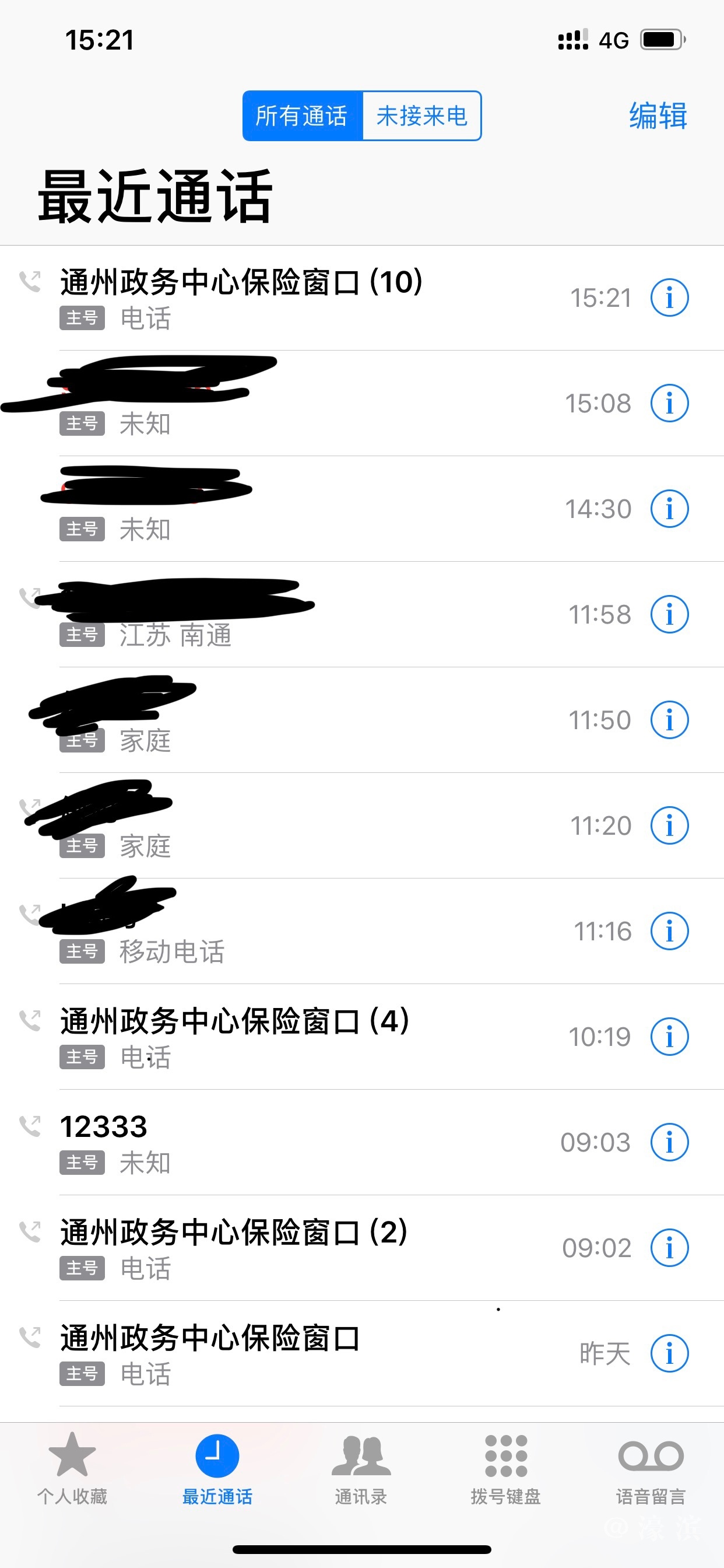View info for the 12333 call
Viewport: 724px width, 1568px height.
coord(669,1143)
